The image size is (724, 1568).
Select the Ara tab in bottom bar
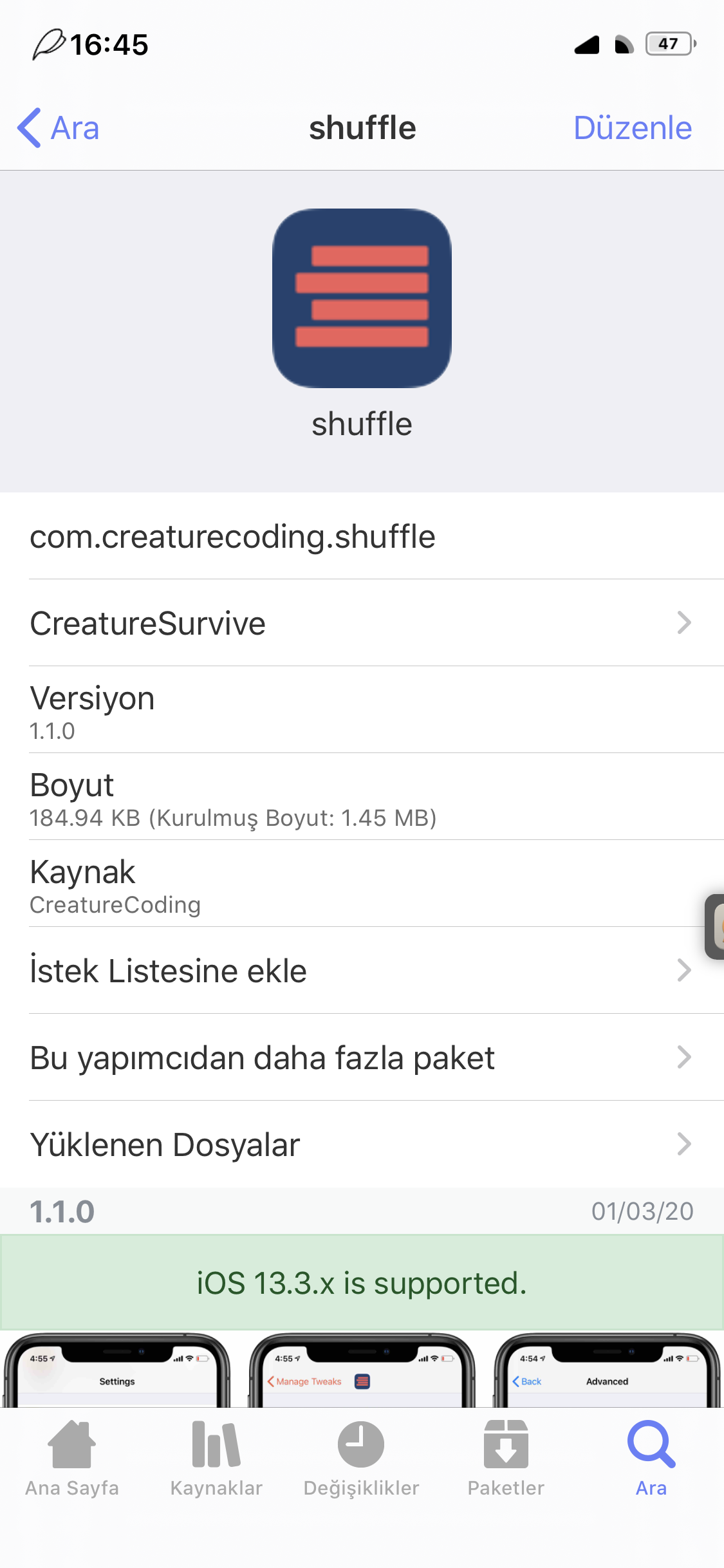(x=651, y=1458)
